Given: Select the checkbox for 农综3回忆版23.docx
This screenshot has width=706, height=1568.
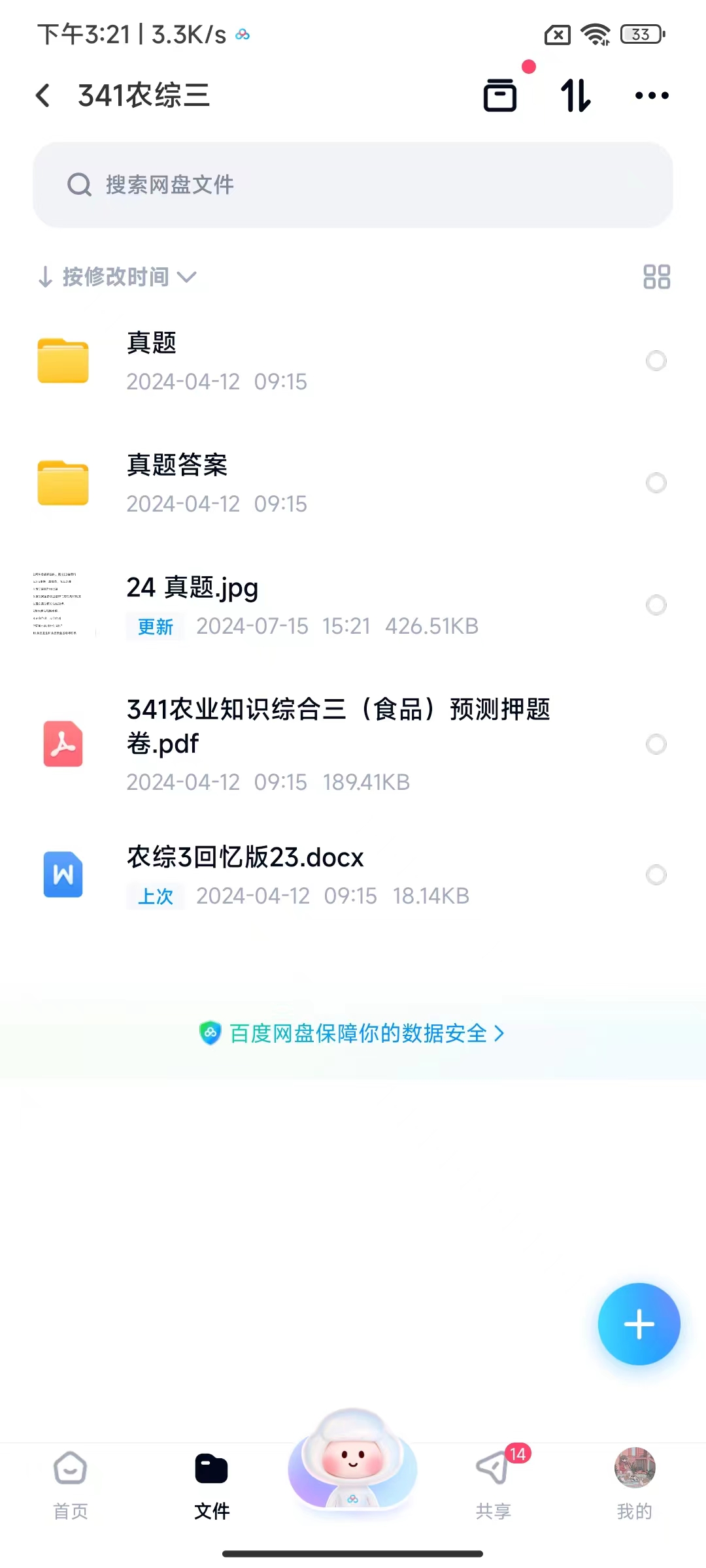Looking at the screenshot, I should click(656, 874).
